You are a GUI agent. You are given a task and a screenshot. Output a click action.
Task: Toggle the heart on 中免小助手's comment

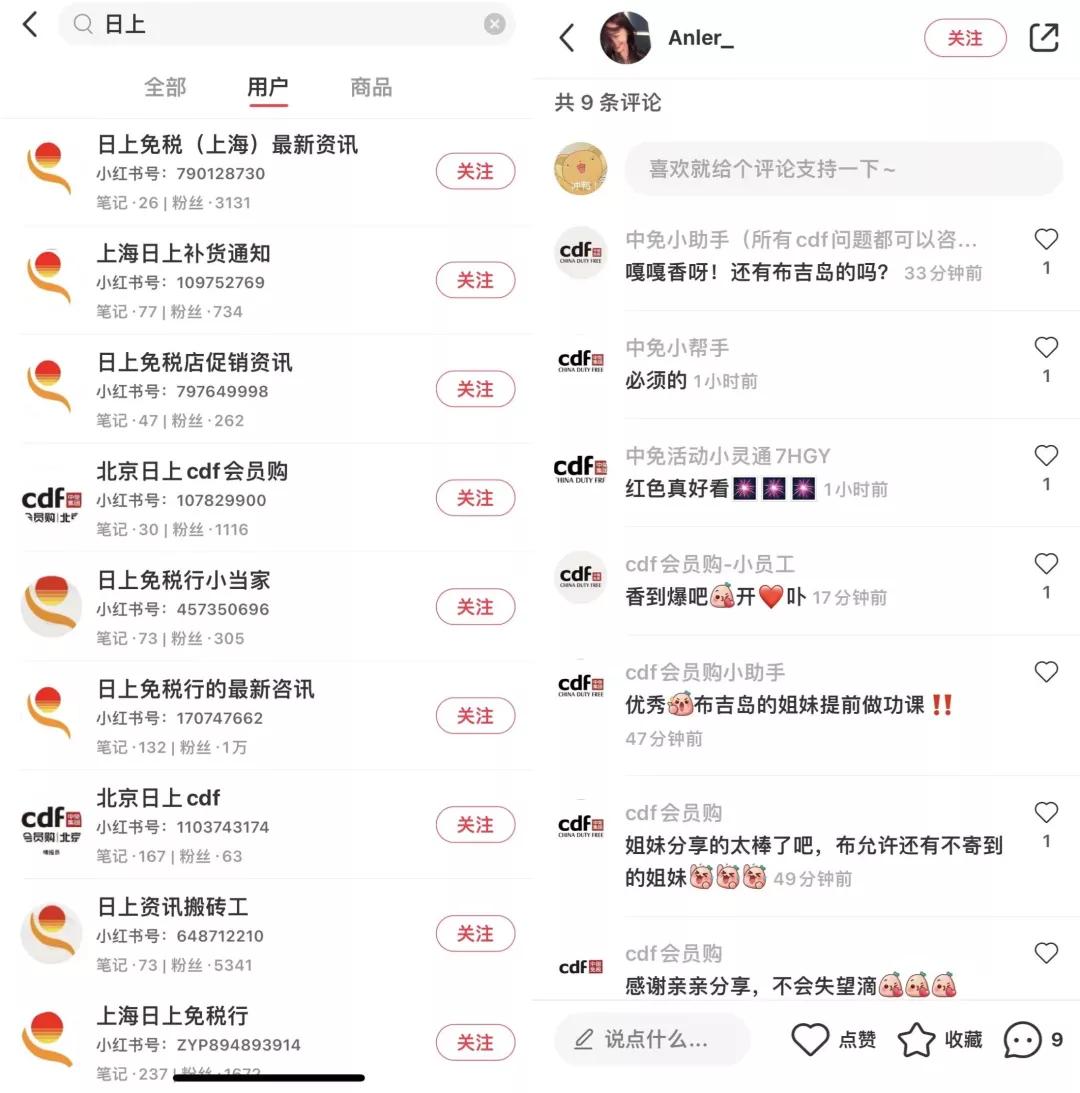pos(1046,239)
